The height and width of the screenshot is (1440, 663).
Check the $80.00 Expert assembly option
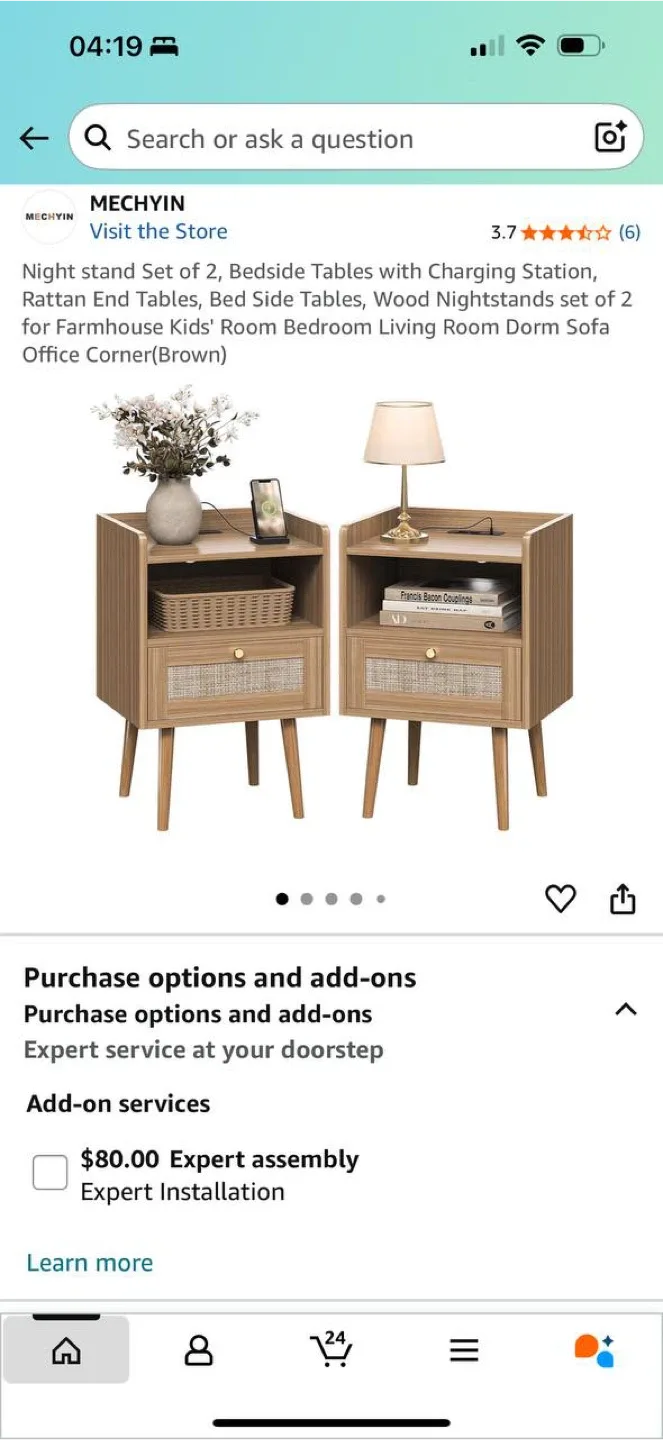point(50,1172)
